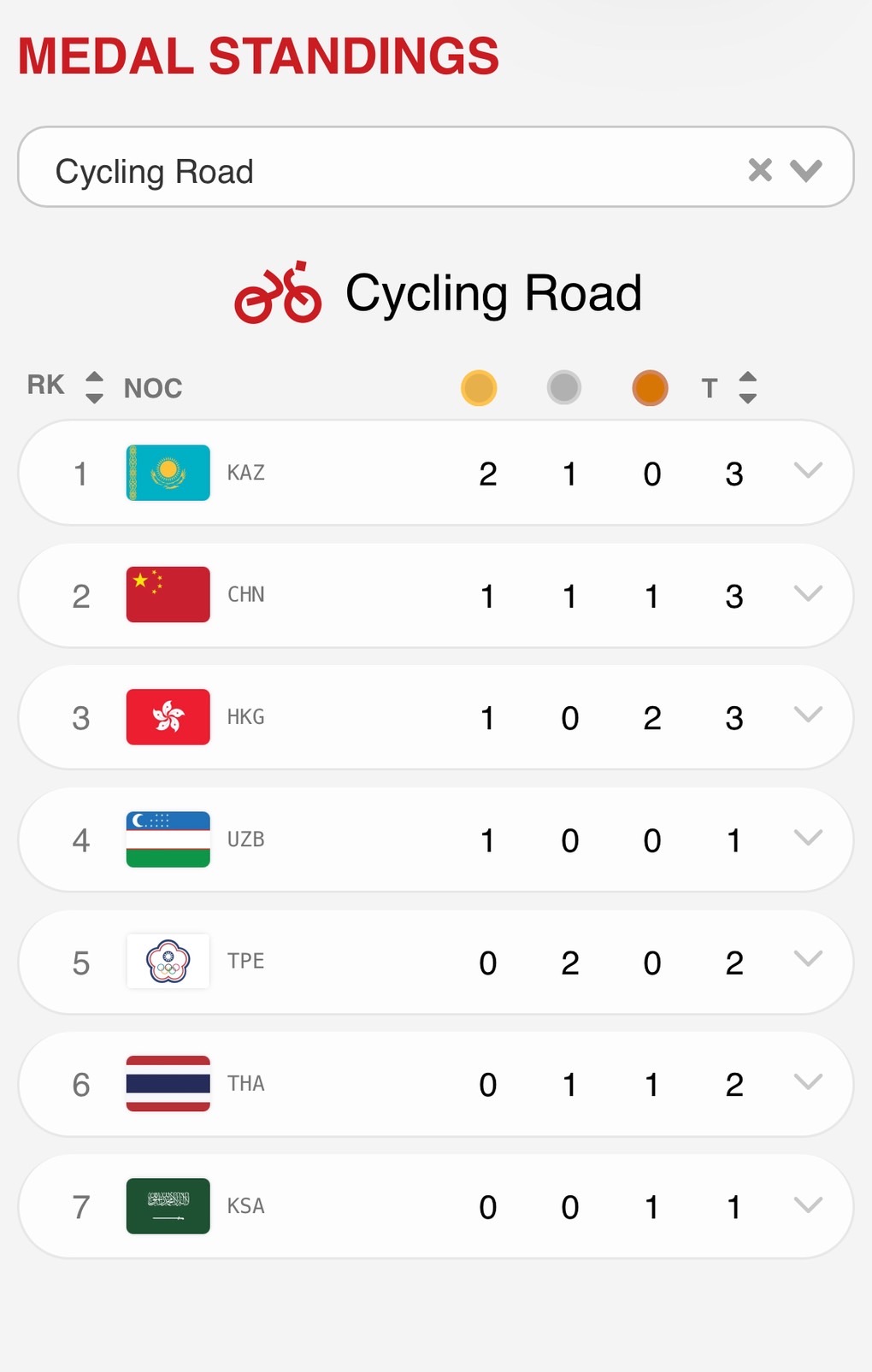Open the sport dropdown arrow
This screenshot has height=1372, width=872.
[x=806, y=170]
